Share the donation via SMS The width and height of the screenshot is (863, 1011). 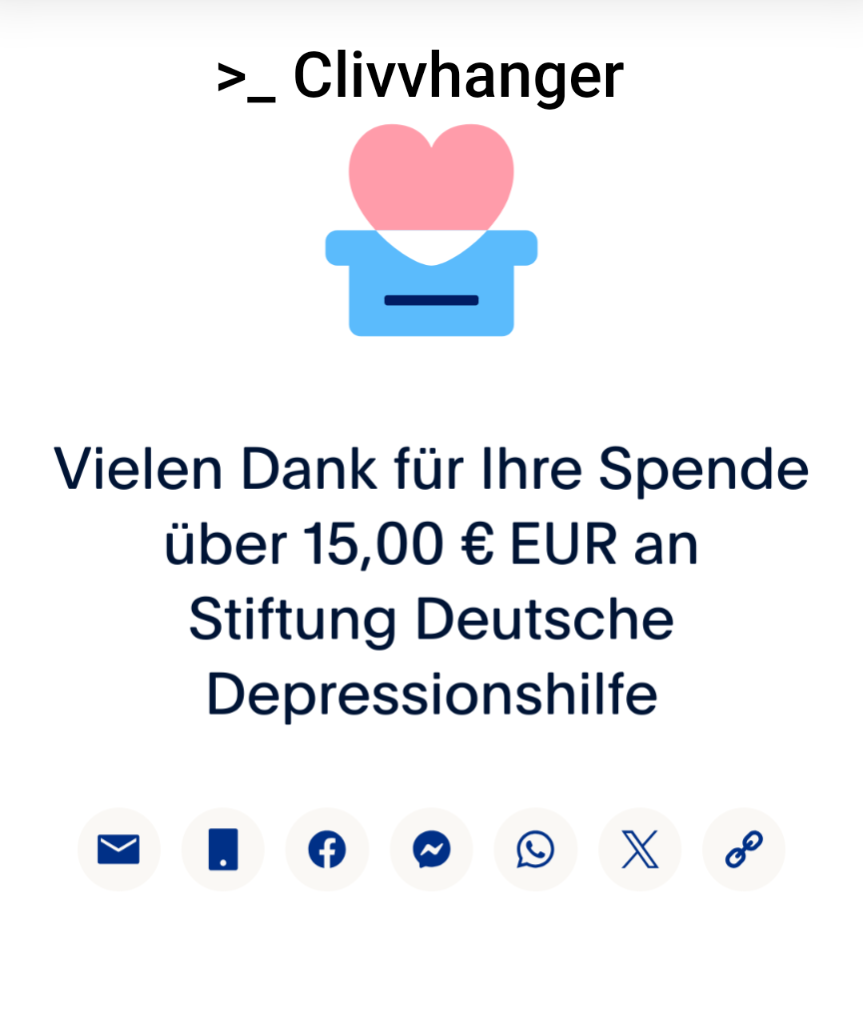(223, 850)
